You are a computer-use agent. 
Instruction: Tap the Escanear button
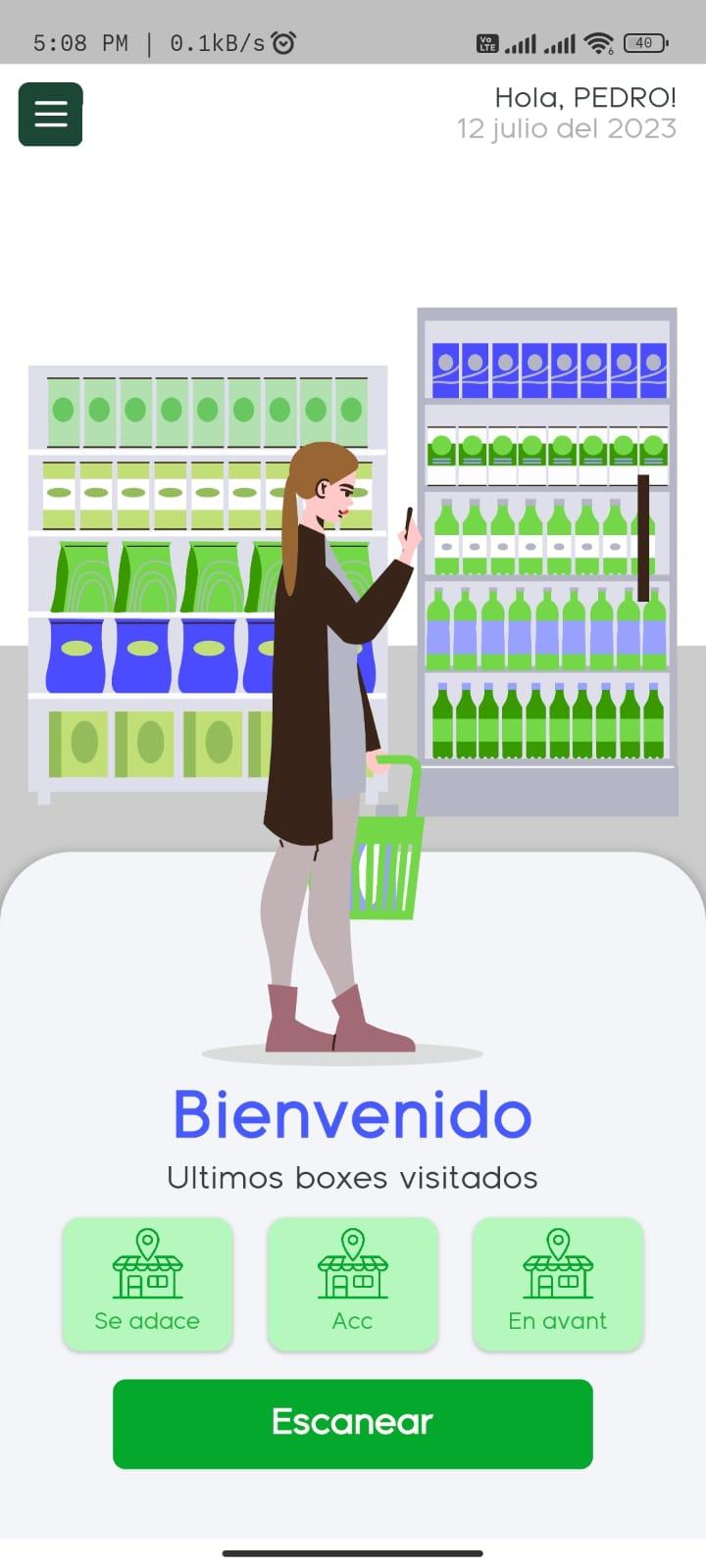353,1423
